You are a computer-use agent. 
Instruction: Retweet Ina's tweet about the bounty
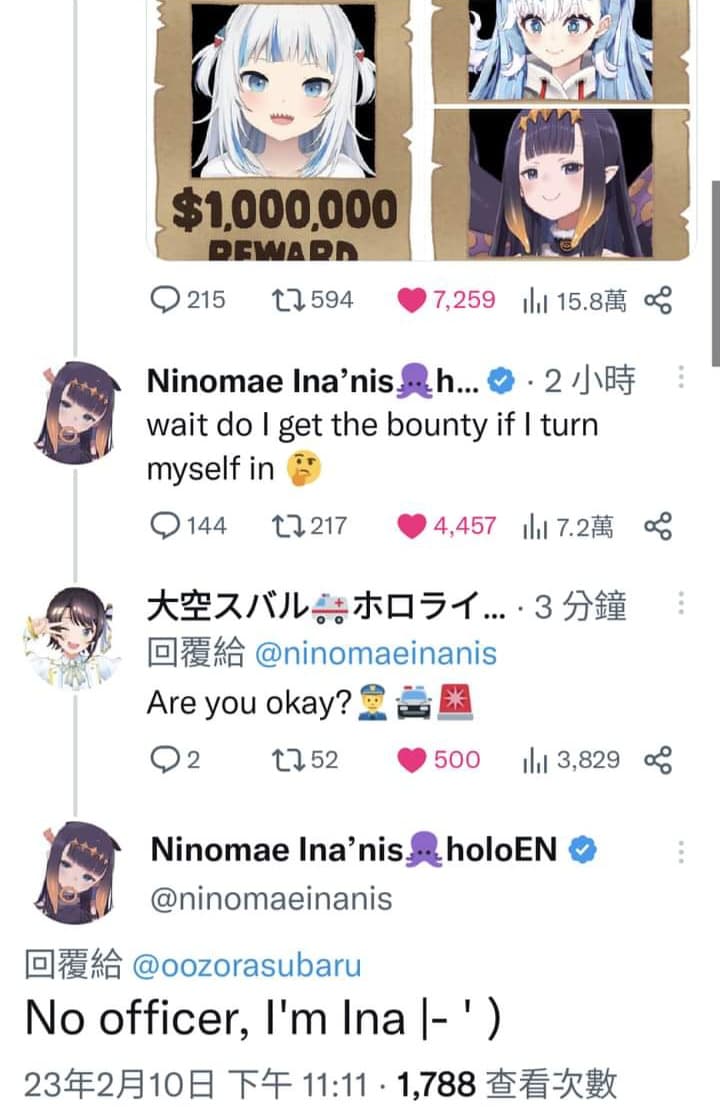(x=287, y=526)
